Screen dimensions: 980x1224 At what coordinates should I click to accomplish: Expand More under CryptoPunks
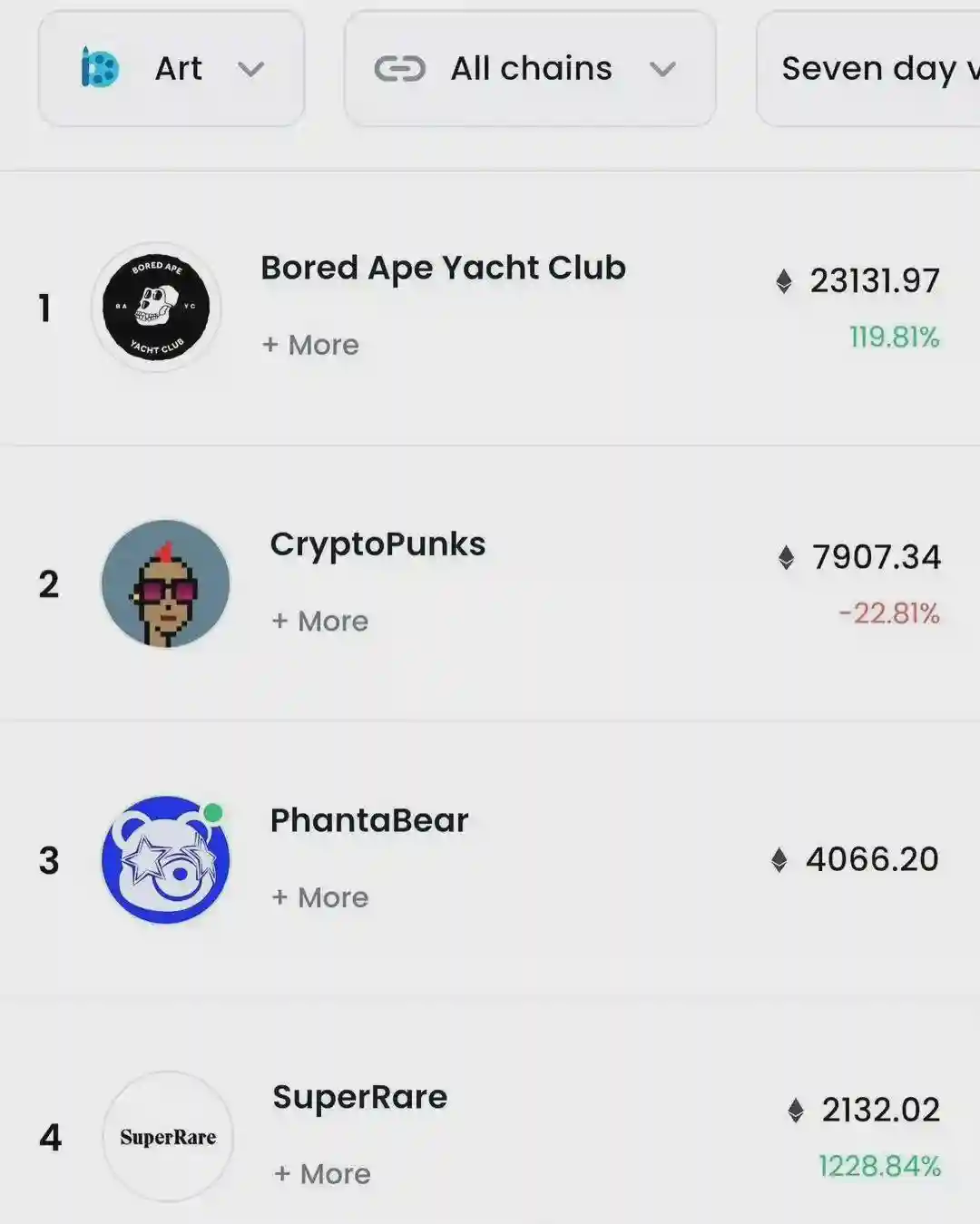pos(320,622)
